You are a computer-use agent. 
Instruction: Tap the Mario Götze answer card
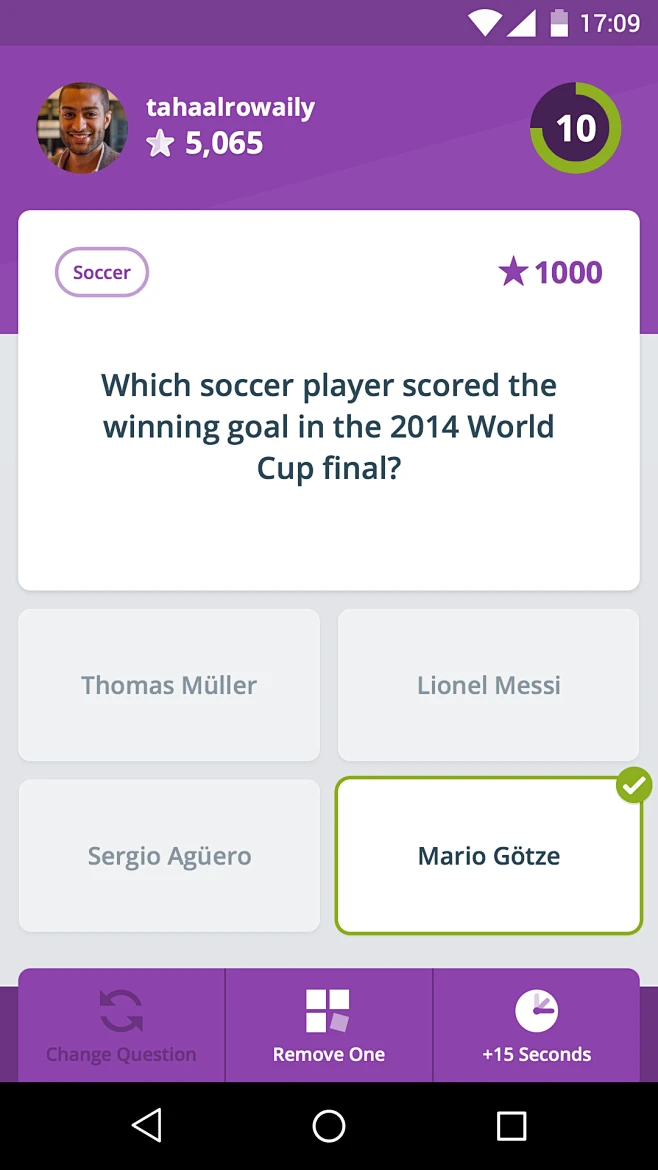[489, 856]
